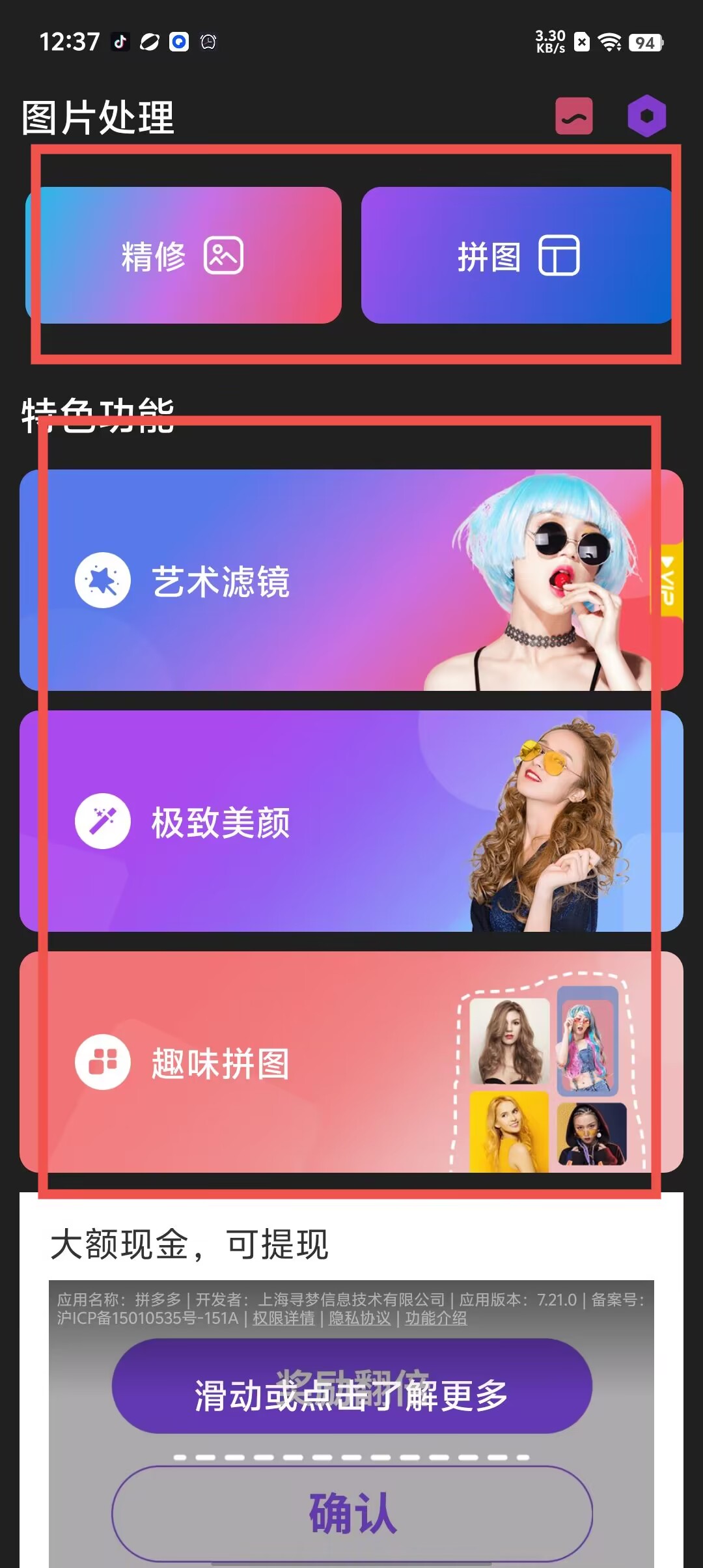Open the 隐私协议 privacy policy link
This screenshot has height=1568, width=703.
click(360, 1319)
